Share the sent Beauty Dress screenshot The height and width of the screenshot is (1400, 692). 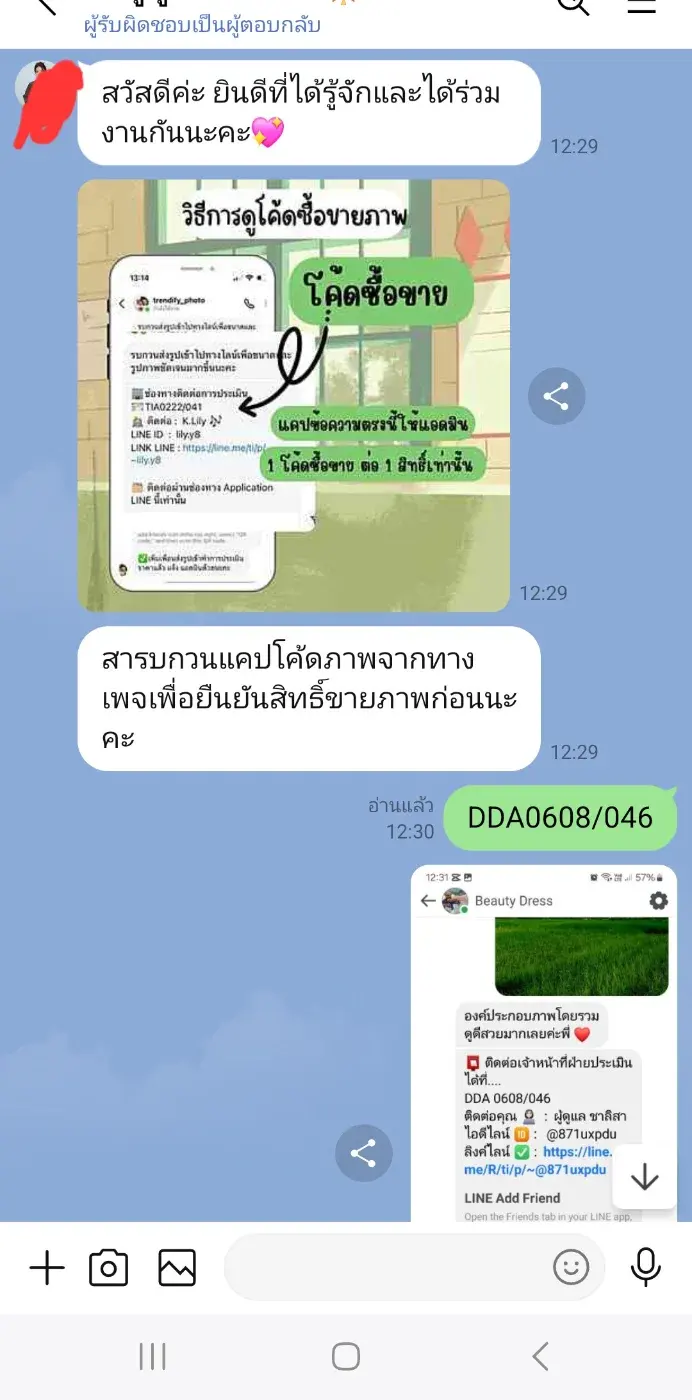click(363, 1154)
